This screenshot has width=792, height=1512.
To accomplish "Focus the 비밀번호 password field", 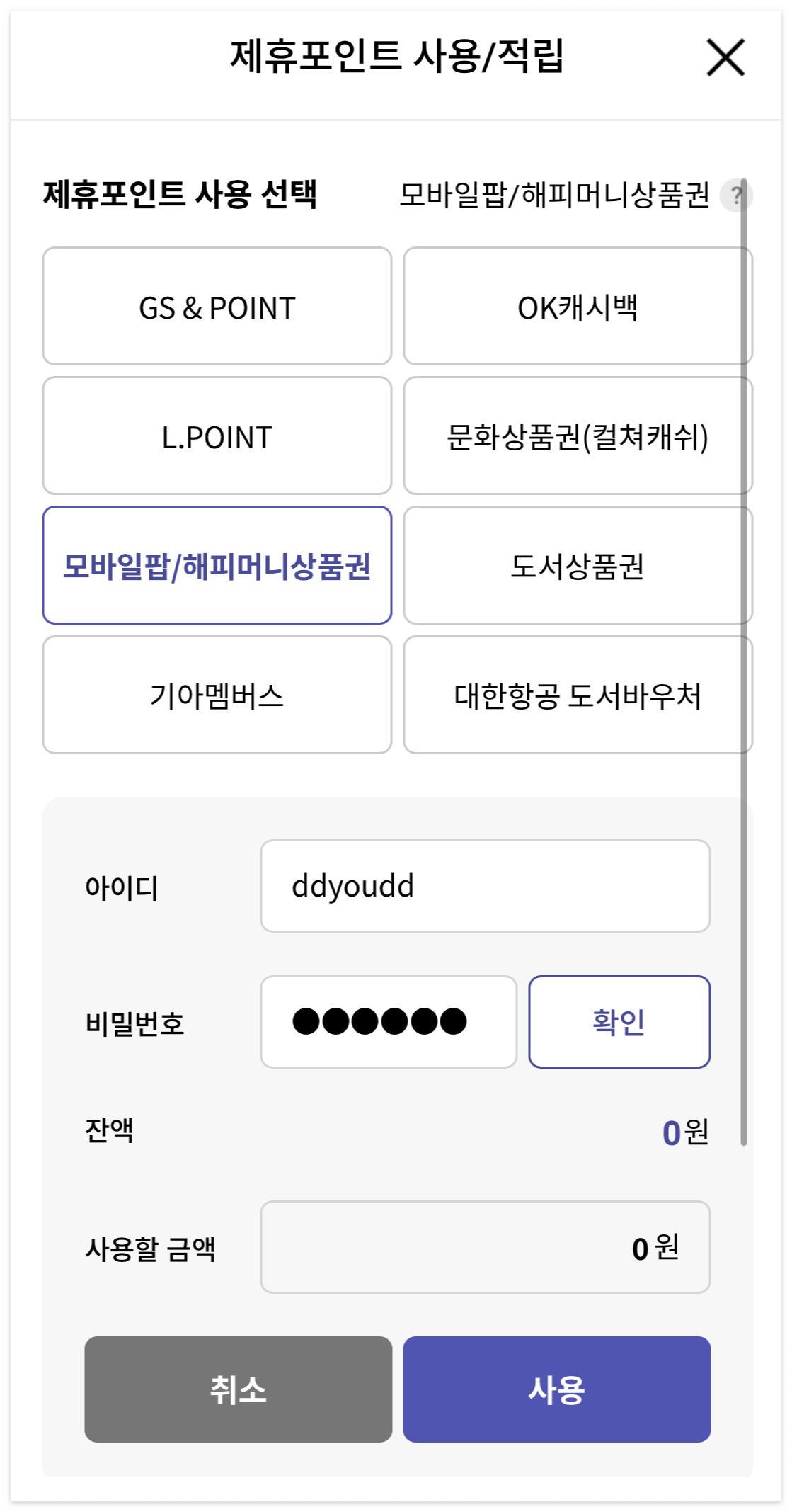I will click(389, 1022).
